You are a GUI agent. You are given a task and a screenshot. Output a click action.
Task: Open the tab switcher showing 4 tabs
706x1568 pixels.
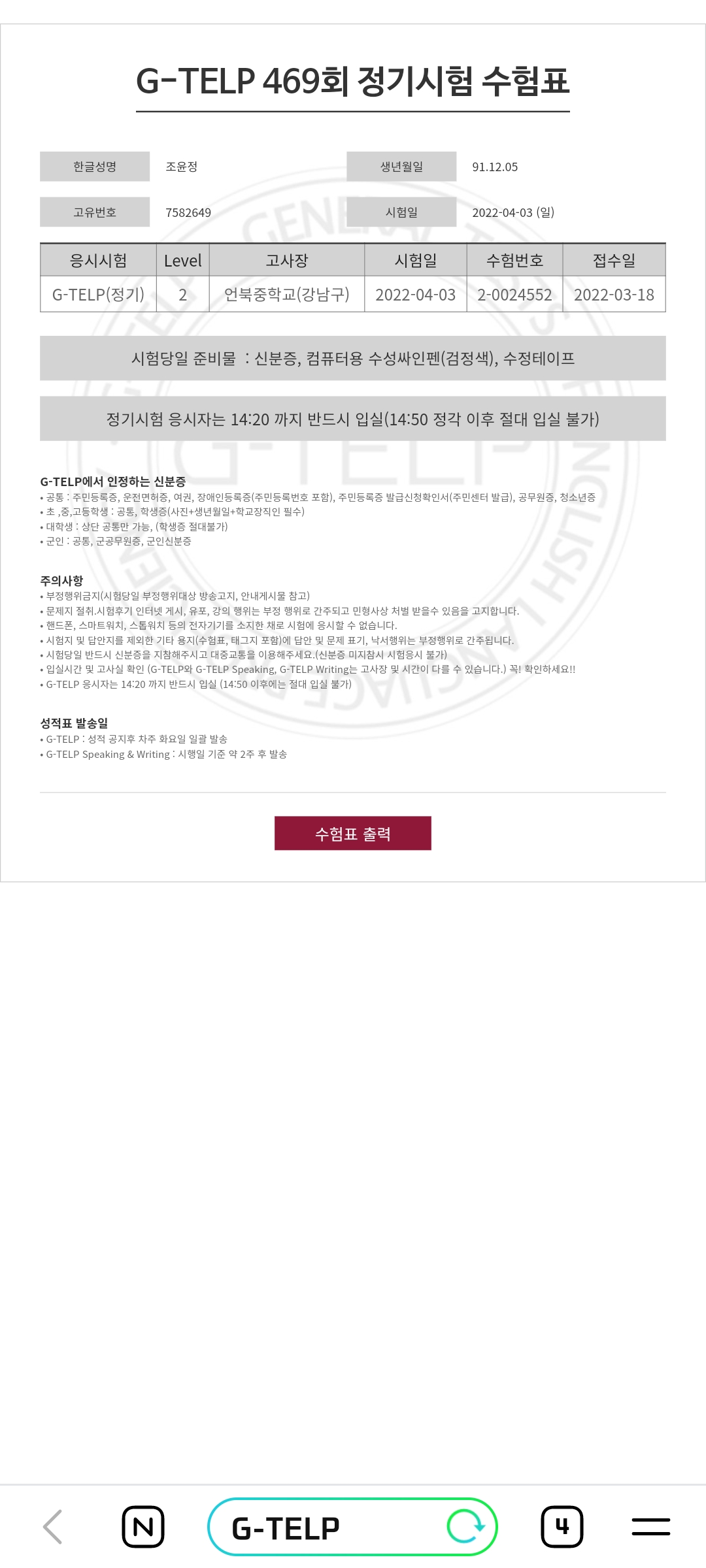[562, 1527]
